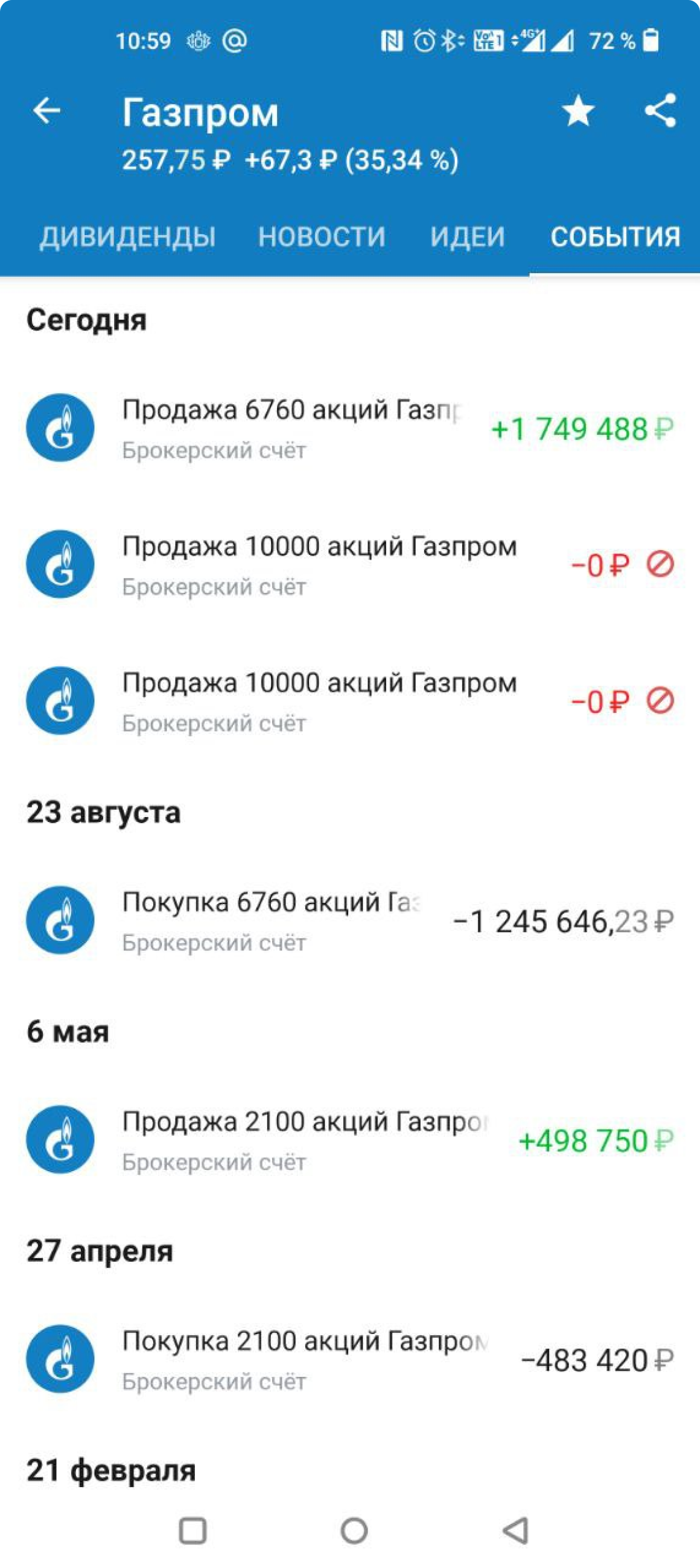Tap the system home button

(x=354, y=1530)
